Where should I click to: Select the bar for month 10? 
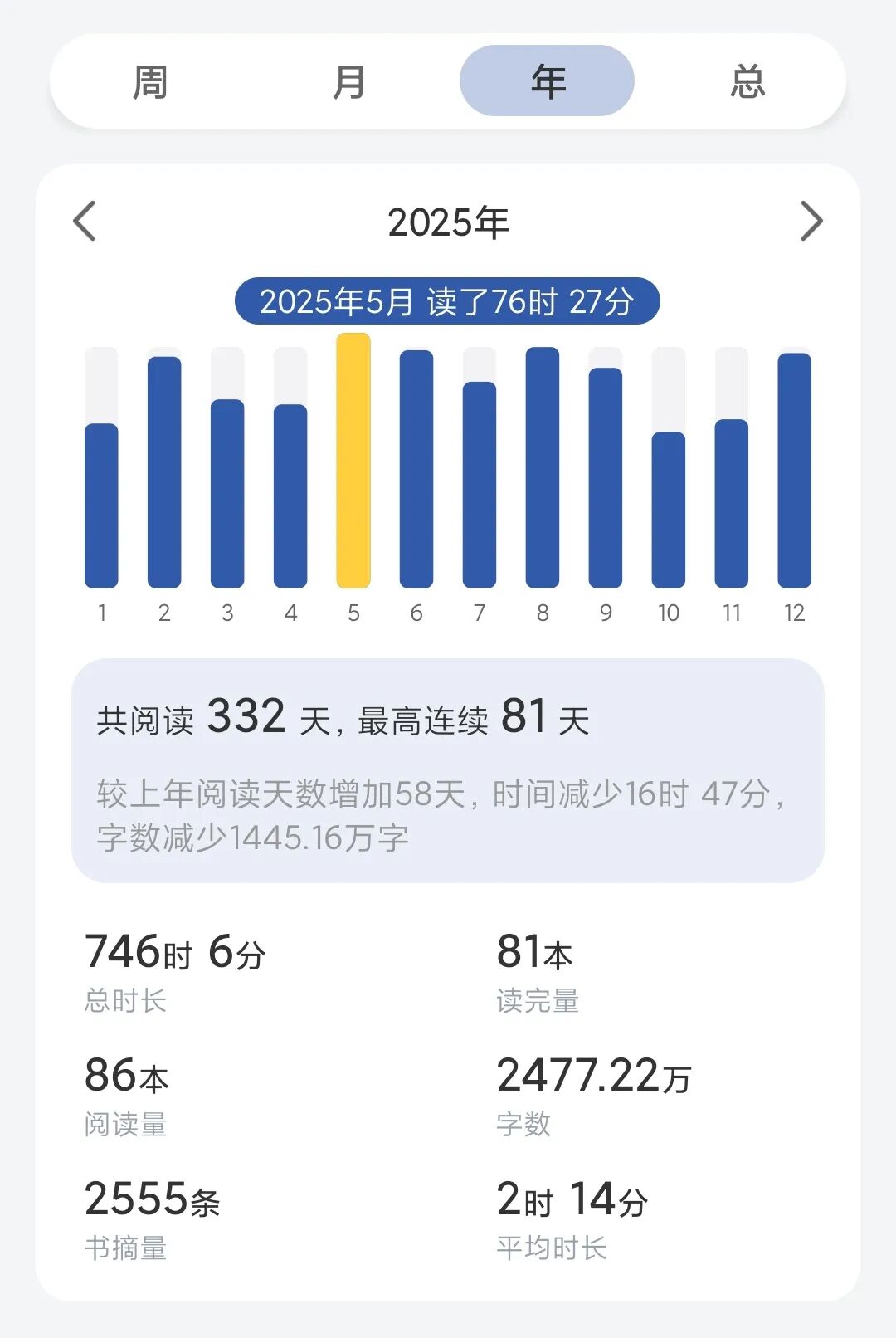click(669, 509)
